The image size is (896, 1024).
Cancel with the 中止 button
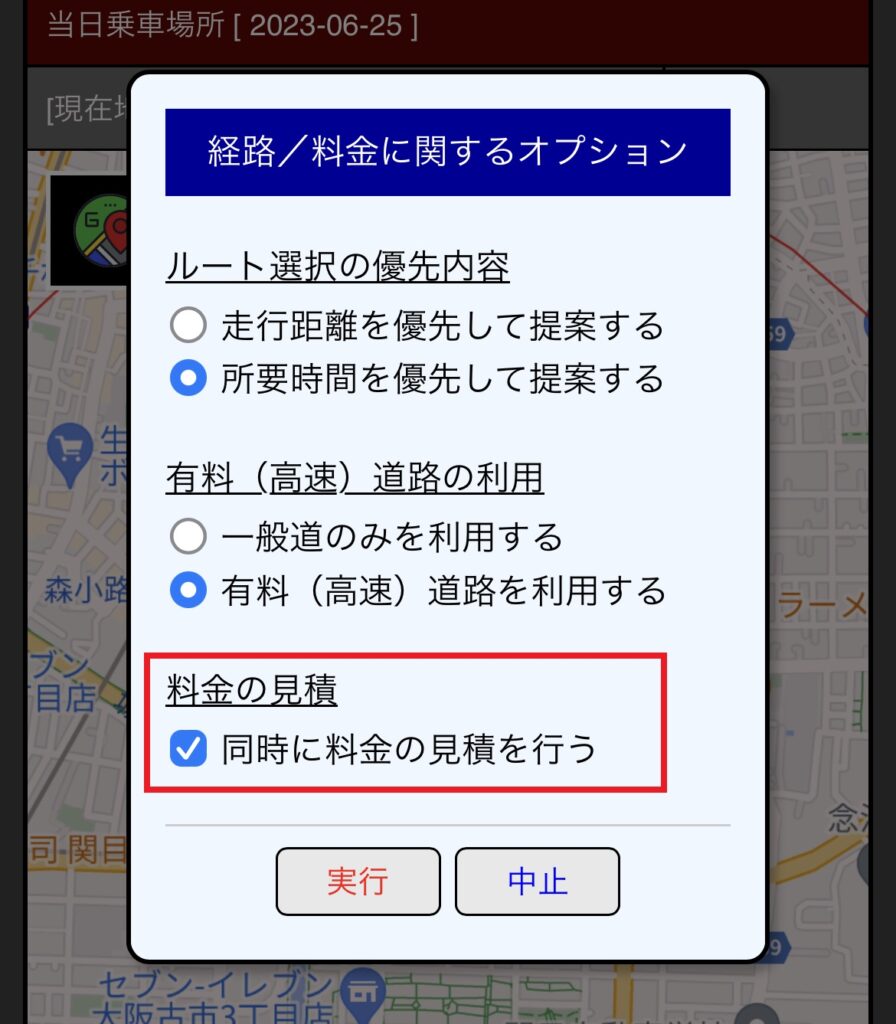[537, 881]
